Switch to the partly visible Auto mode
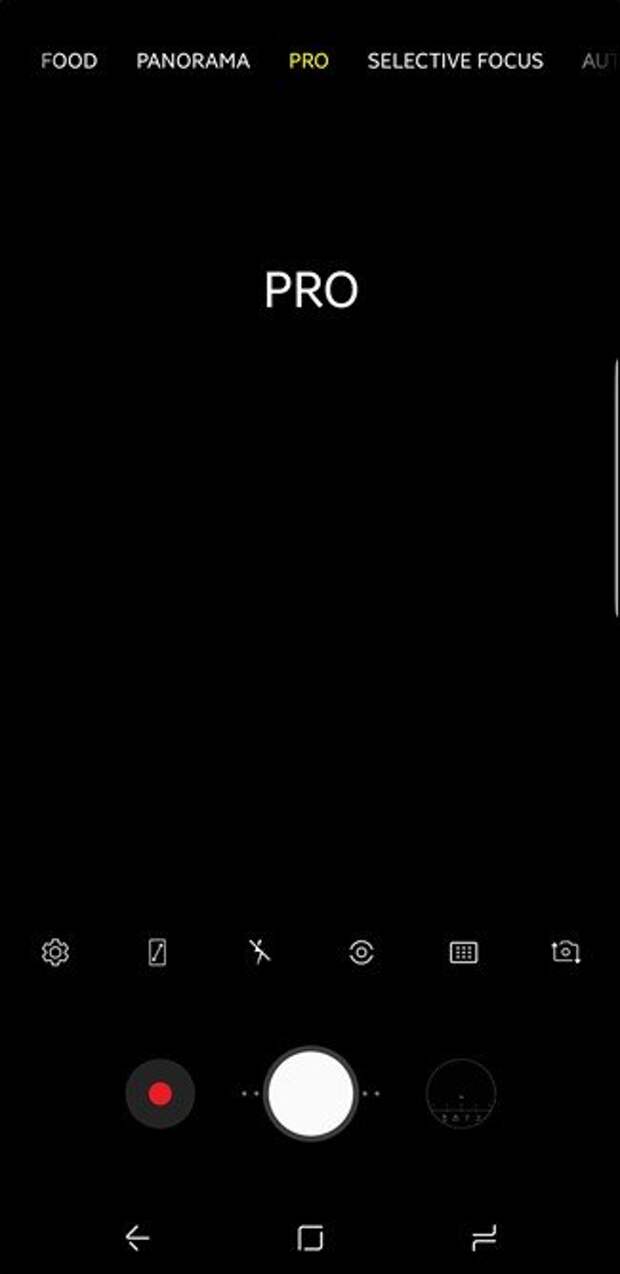Screen dimensions: 620x1274 tap(598, 61)
